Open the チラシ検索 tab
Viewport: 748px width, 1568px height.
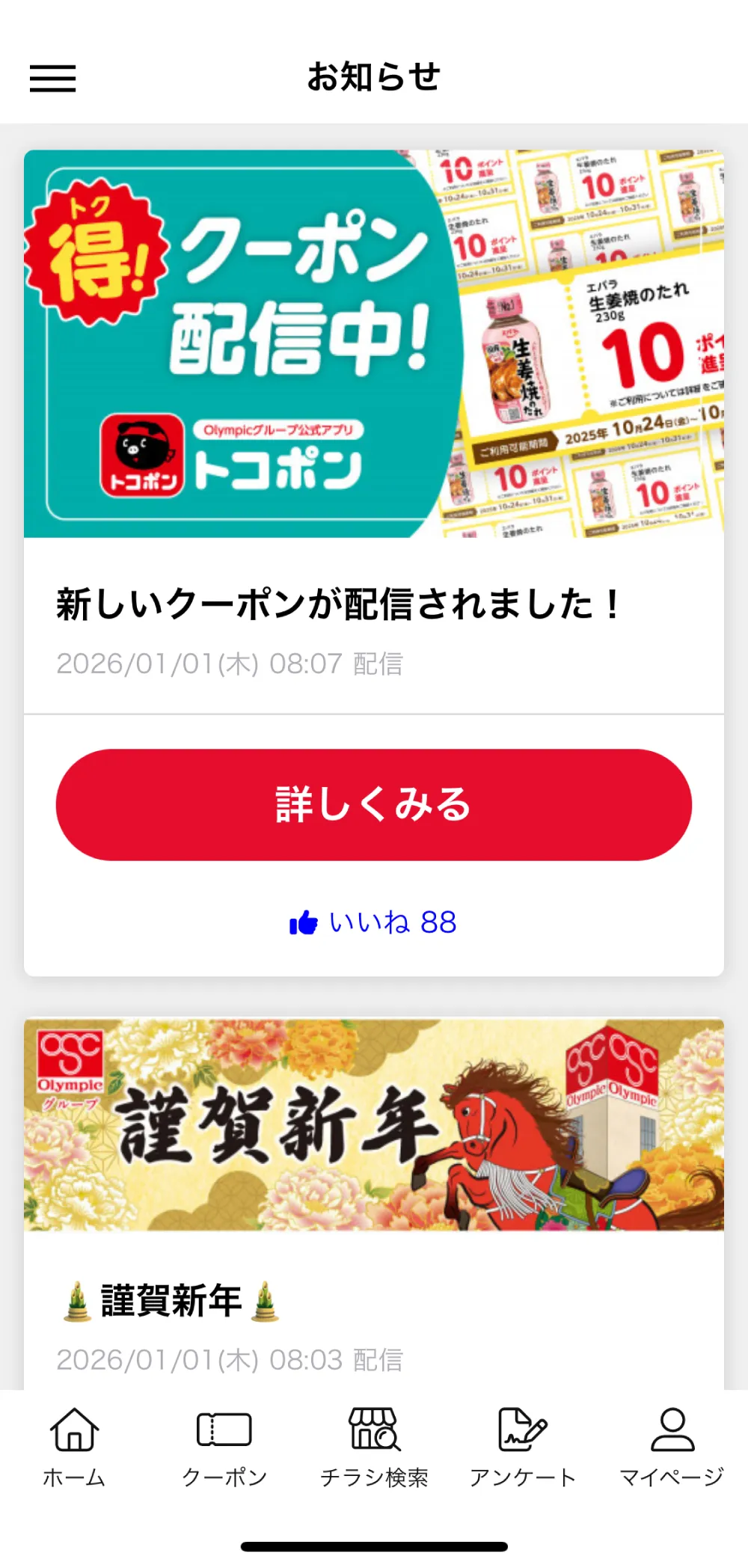coord(374,1446)
